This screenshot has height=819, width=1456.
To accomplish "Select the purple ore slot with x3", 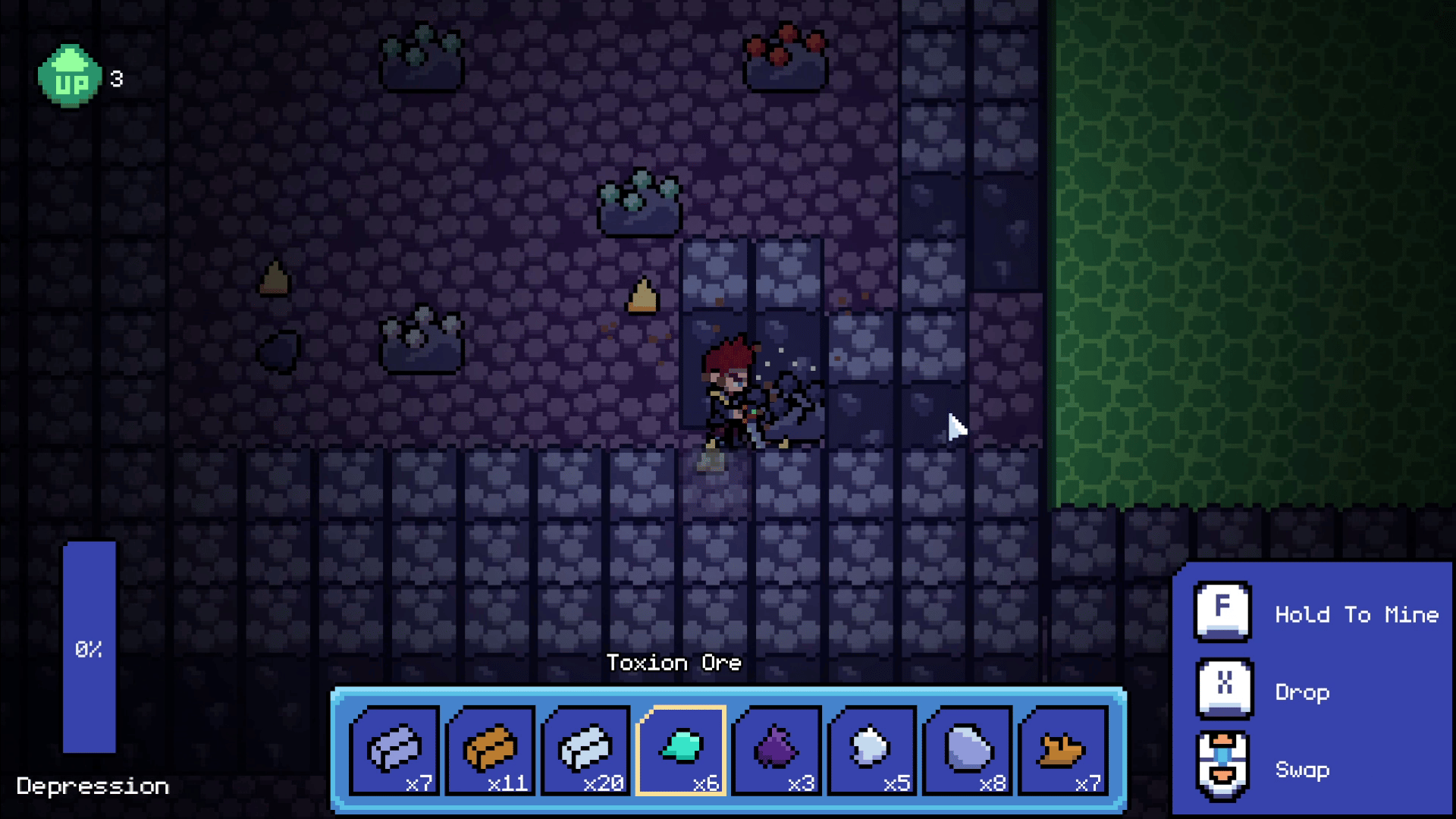I will (777, 750).
